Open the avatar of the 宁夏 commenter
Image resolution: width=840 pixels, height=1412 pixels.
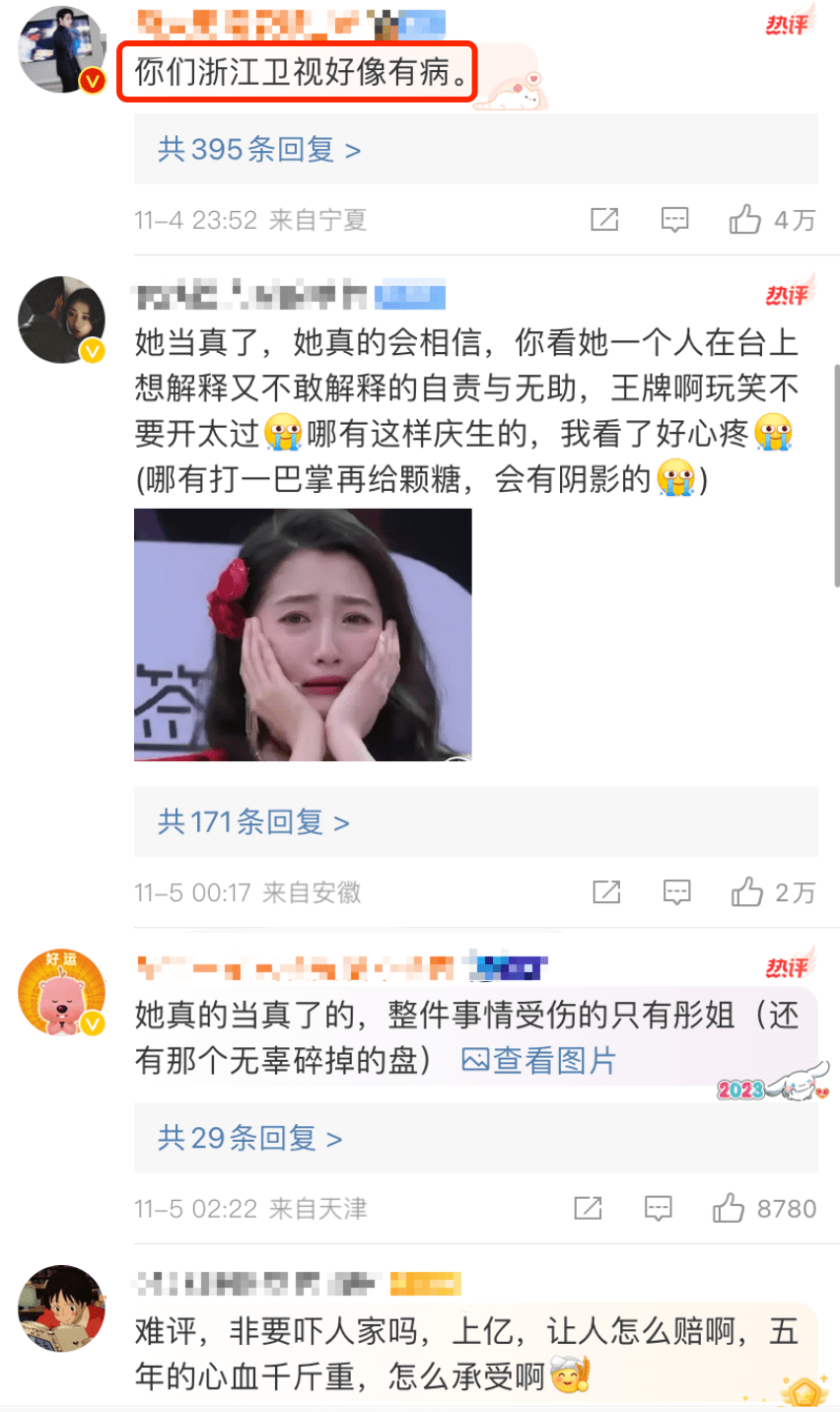[x=61, y=49]
